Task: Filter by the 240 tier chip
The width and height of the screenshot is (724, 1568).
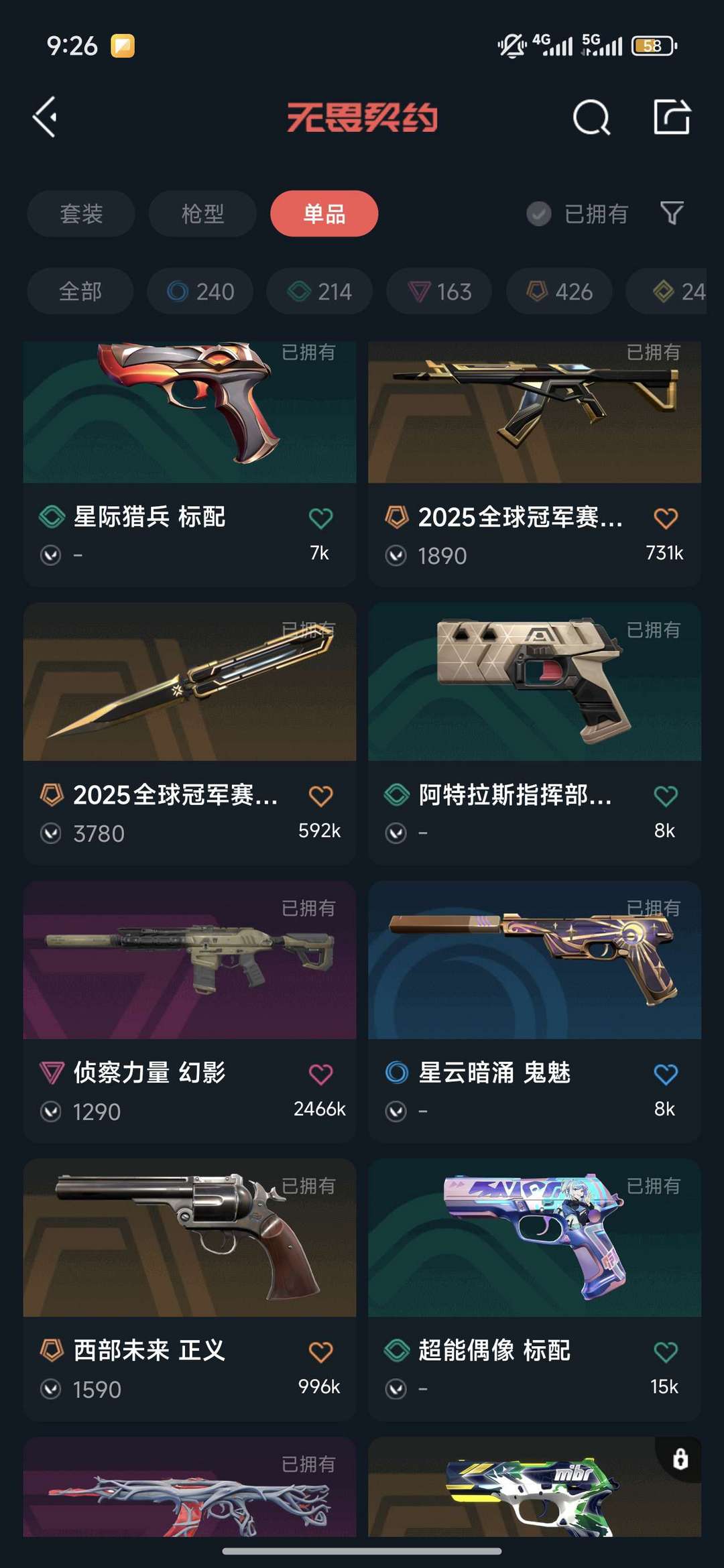Action: pos(200,292)
